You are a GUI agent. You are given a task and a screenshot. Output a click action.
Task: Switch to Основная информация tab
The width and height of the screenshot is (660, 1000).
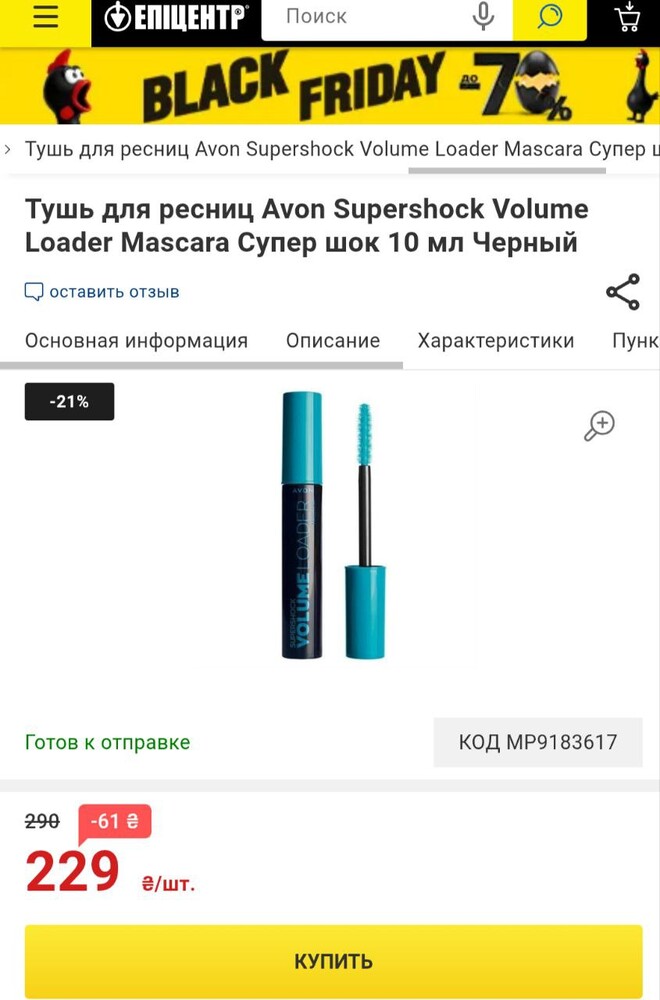click(x=136, y=340)
